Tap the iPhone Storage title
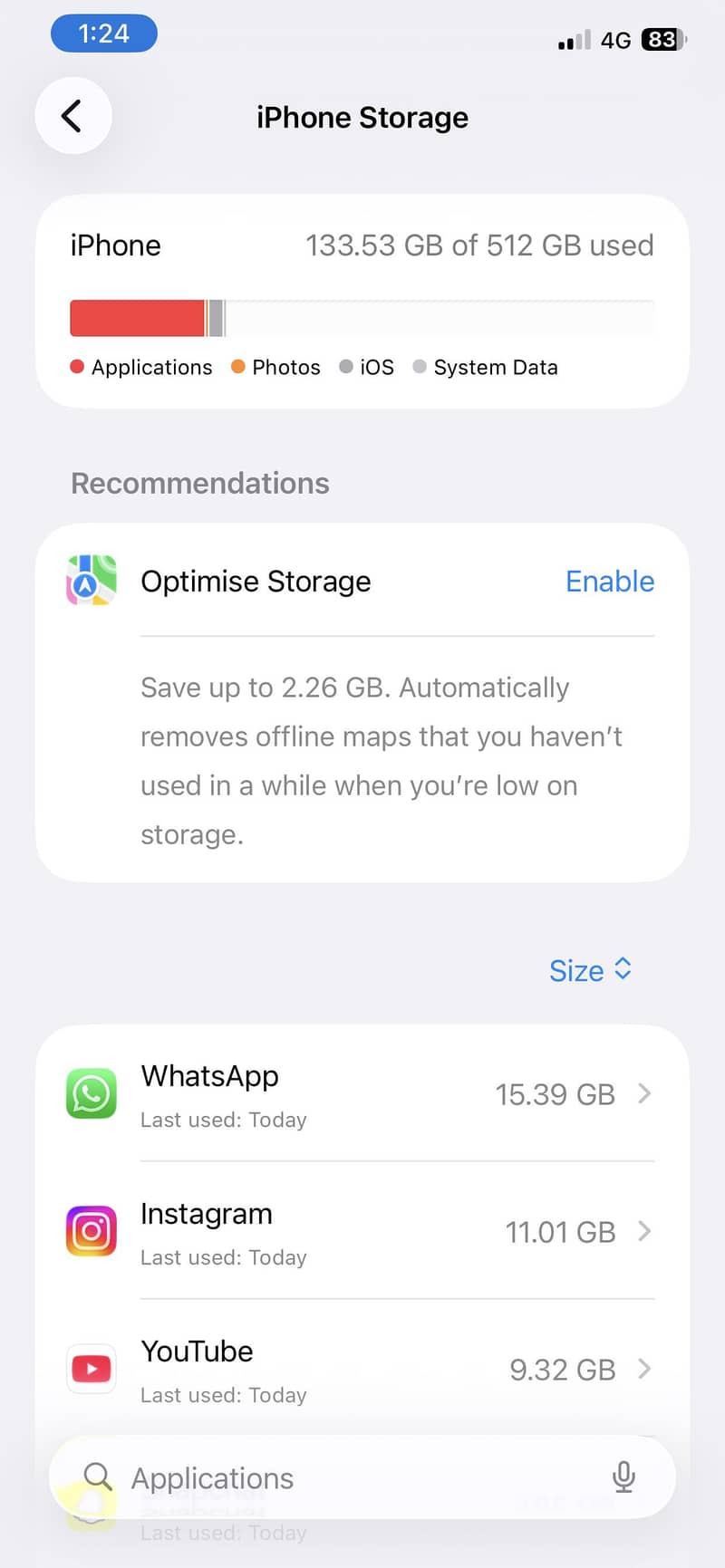Screen dimensions: 725x1568 pyautogui.click(x=362, y=117)
